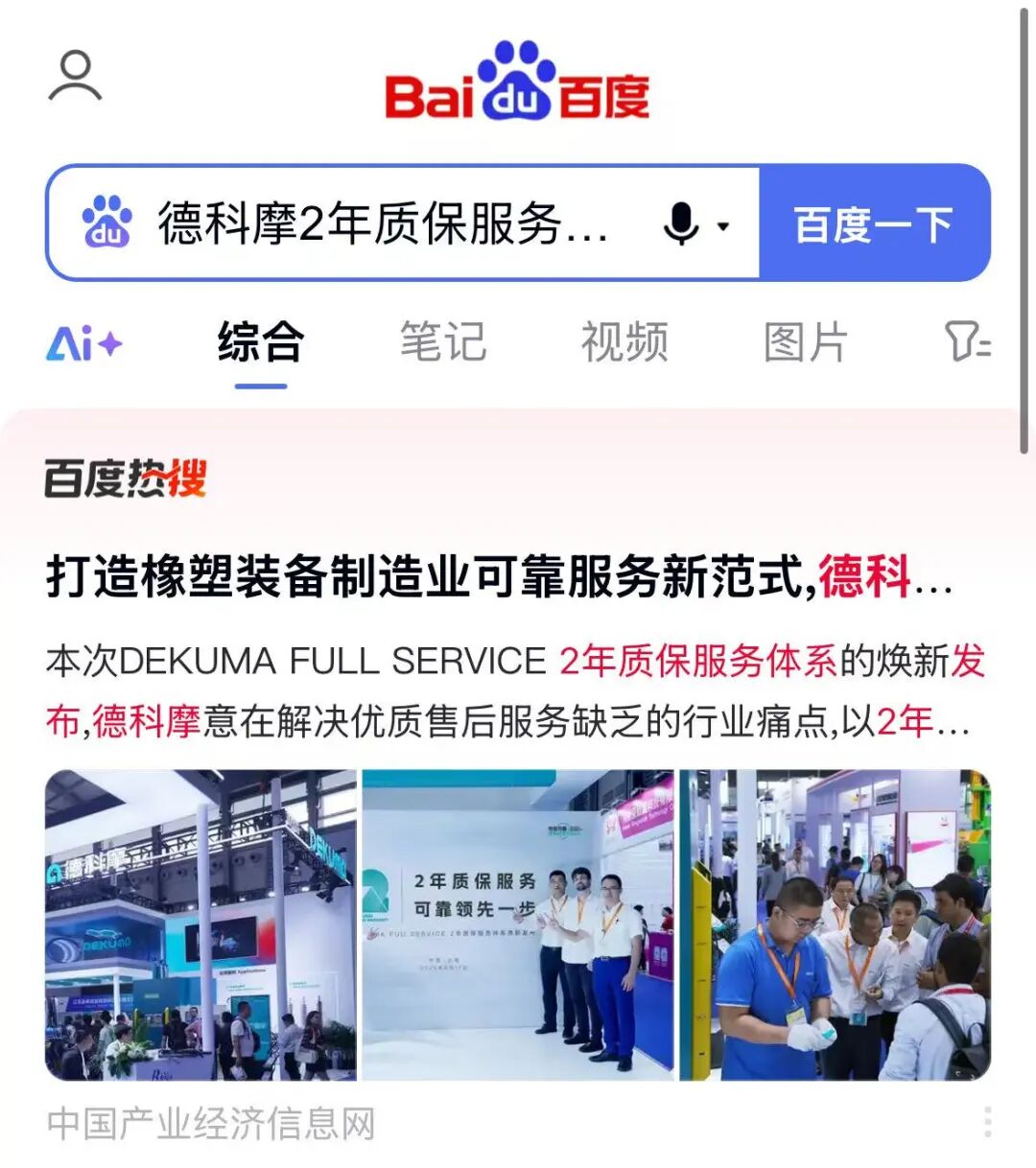Open the 2年质保服务 booth photo
The height and width of the screenshot is (1168, 1036).
[518, 925]
